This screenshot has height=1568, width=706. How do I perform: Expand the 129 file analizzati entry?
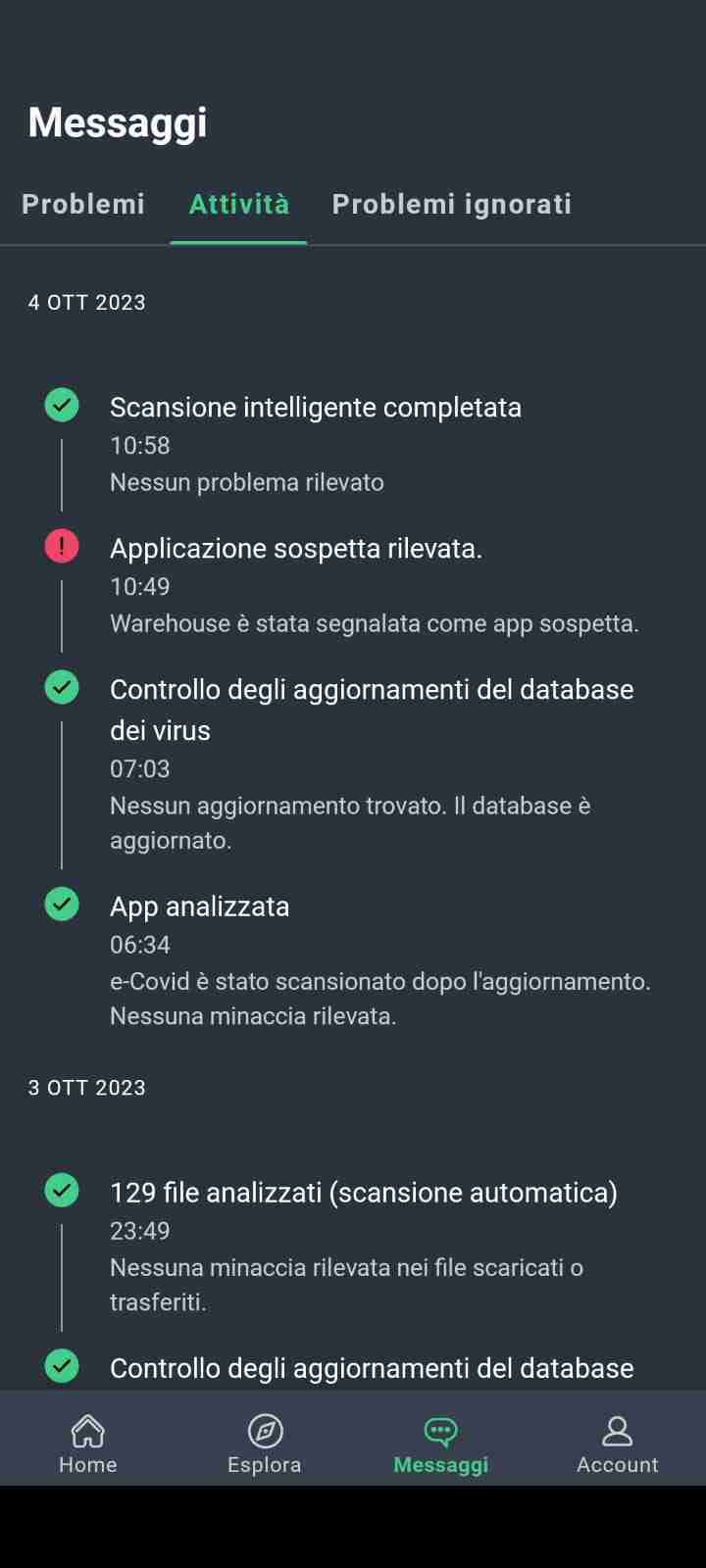click(x=363, y=1192)
